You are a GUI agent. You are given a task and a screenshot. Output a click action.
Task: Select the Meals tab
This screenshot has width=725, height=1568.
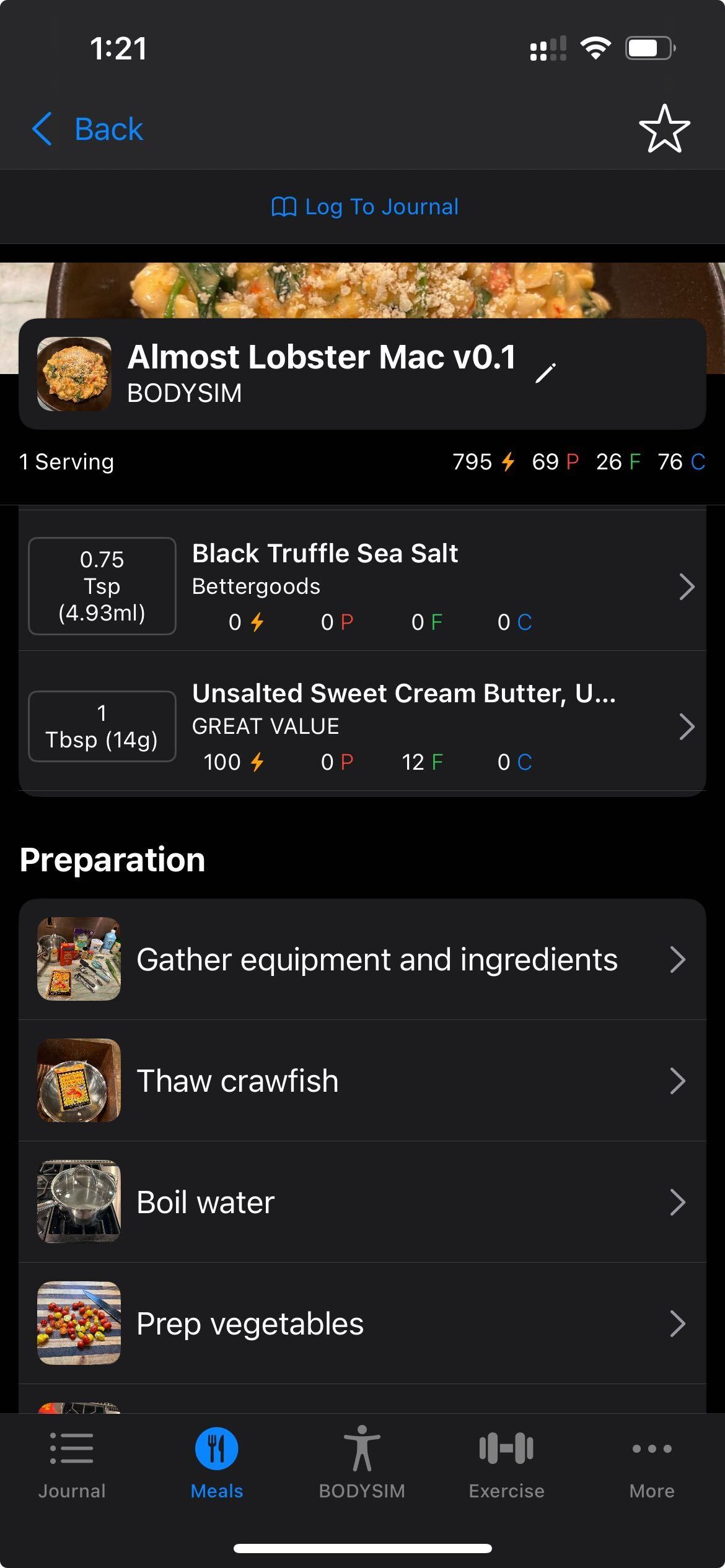point(217,1464)
